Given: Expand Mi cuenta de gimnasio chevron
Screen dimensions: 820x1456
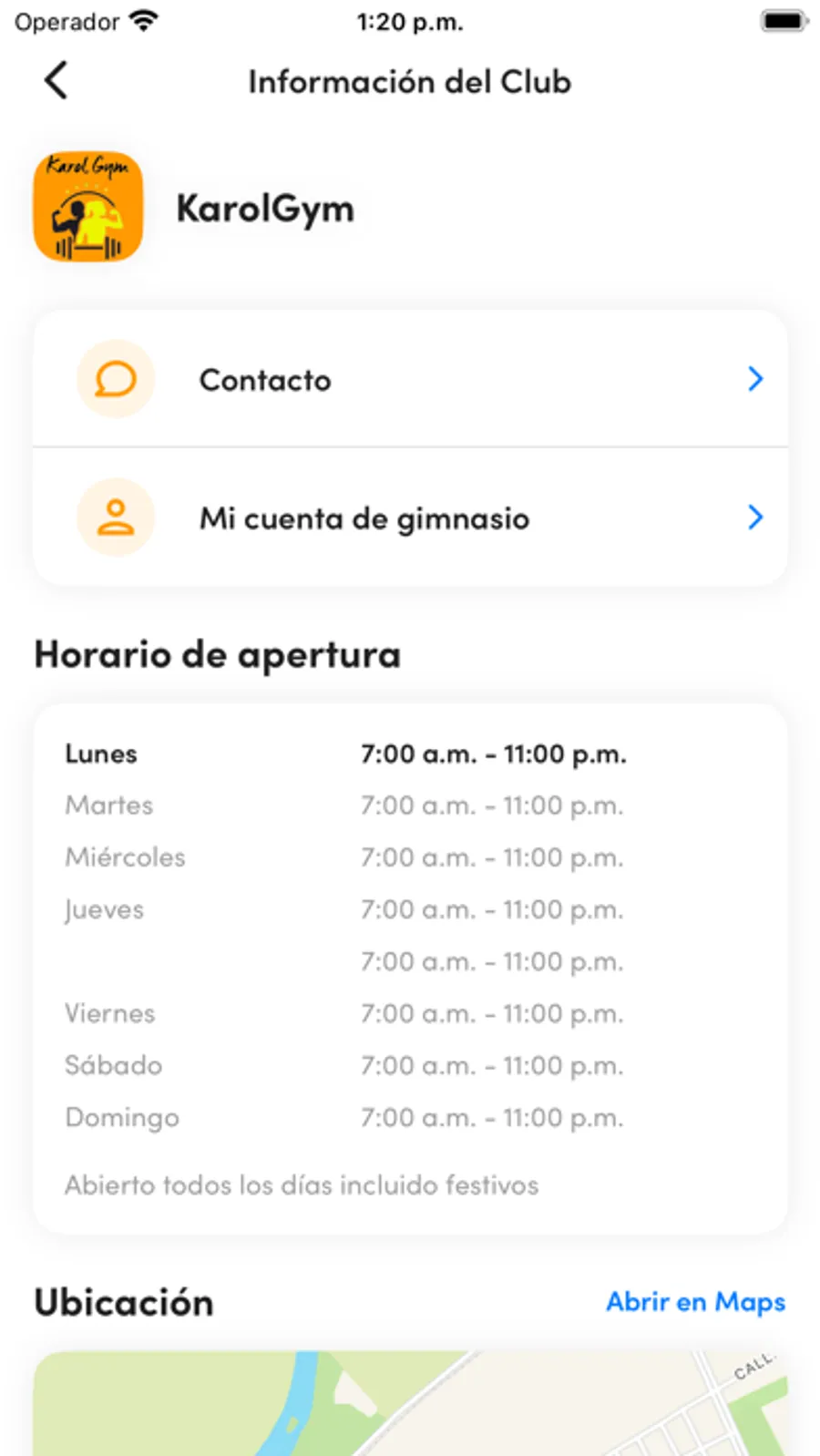Looking at the screenshot, I should tap(755, 518).
